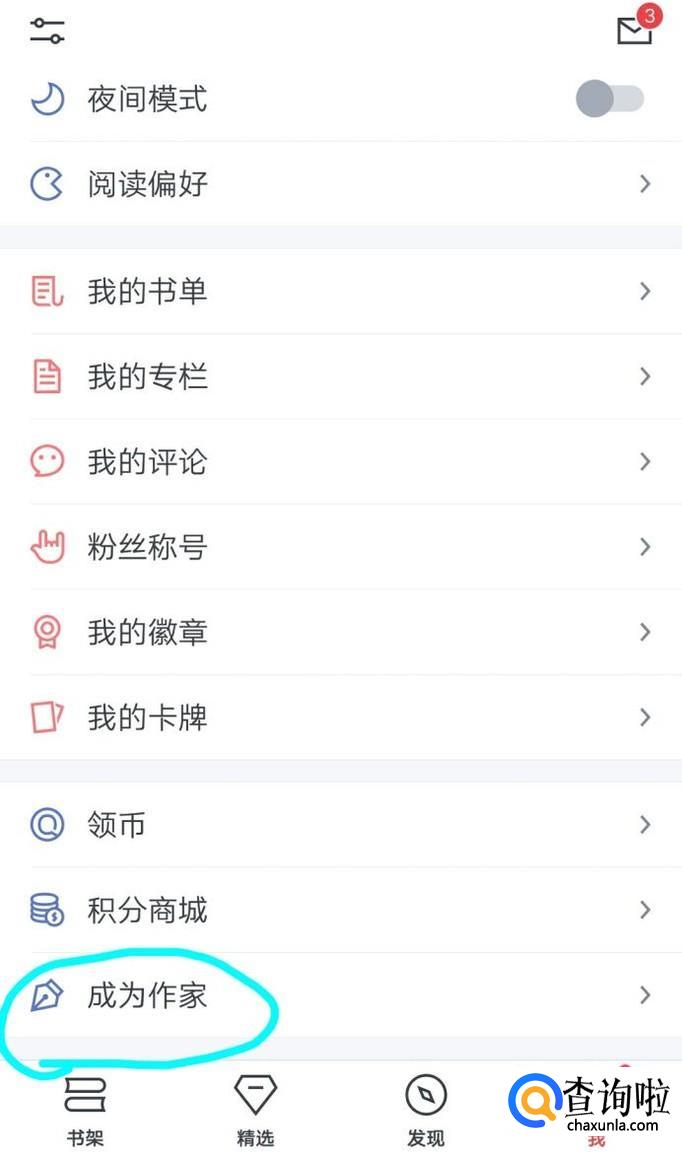This screenshot has width=682, height=1156.
Task: Toggle 夜间模式 night mode switch
Action: click(x=609, y=99)
